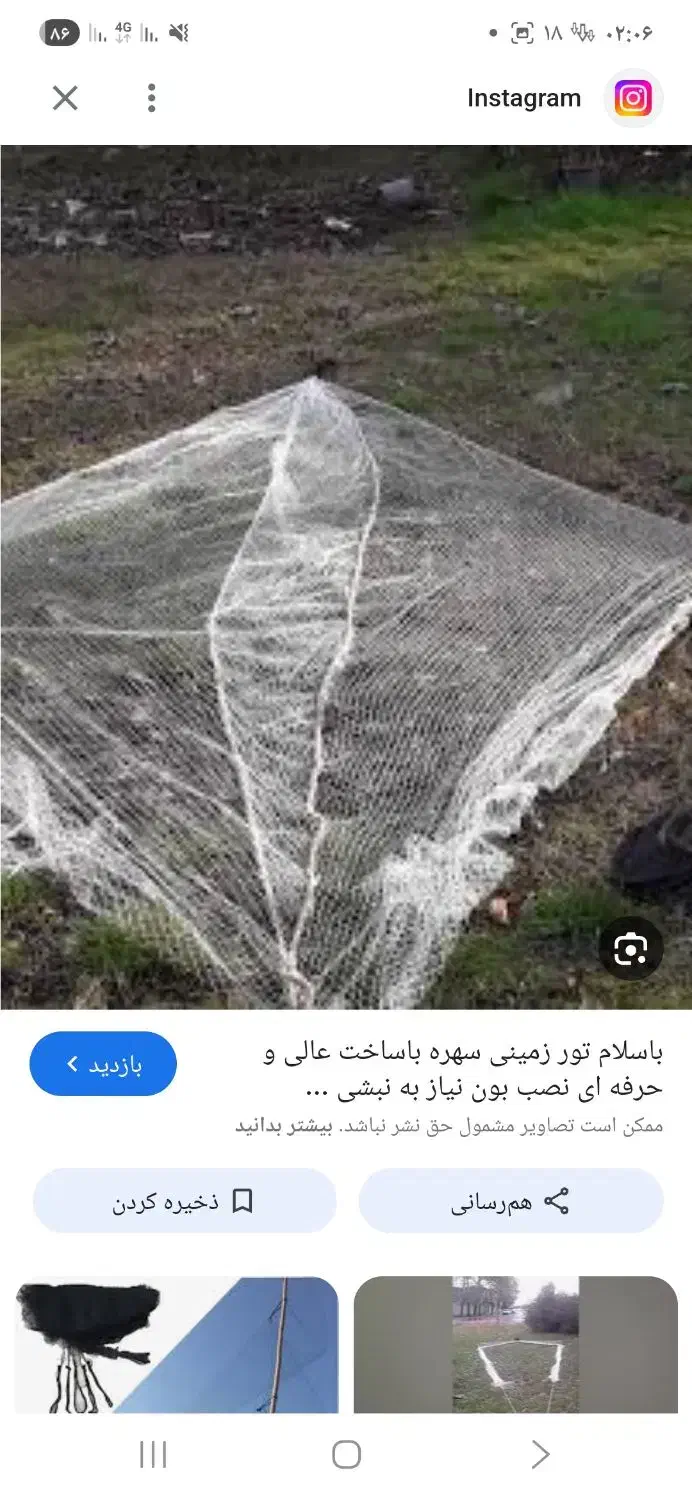692x1500 pixels.
Task: Open the three-dot overflow menu
Action: coord(151,98)
